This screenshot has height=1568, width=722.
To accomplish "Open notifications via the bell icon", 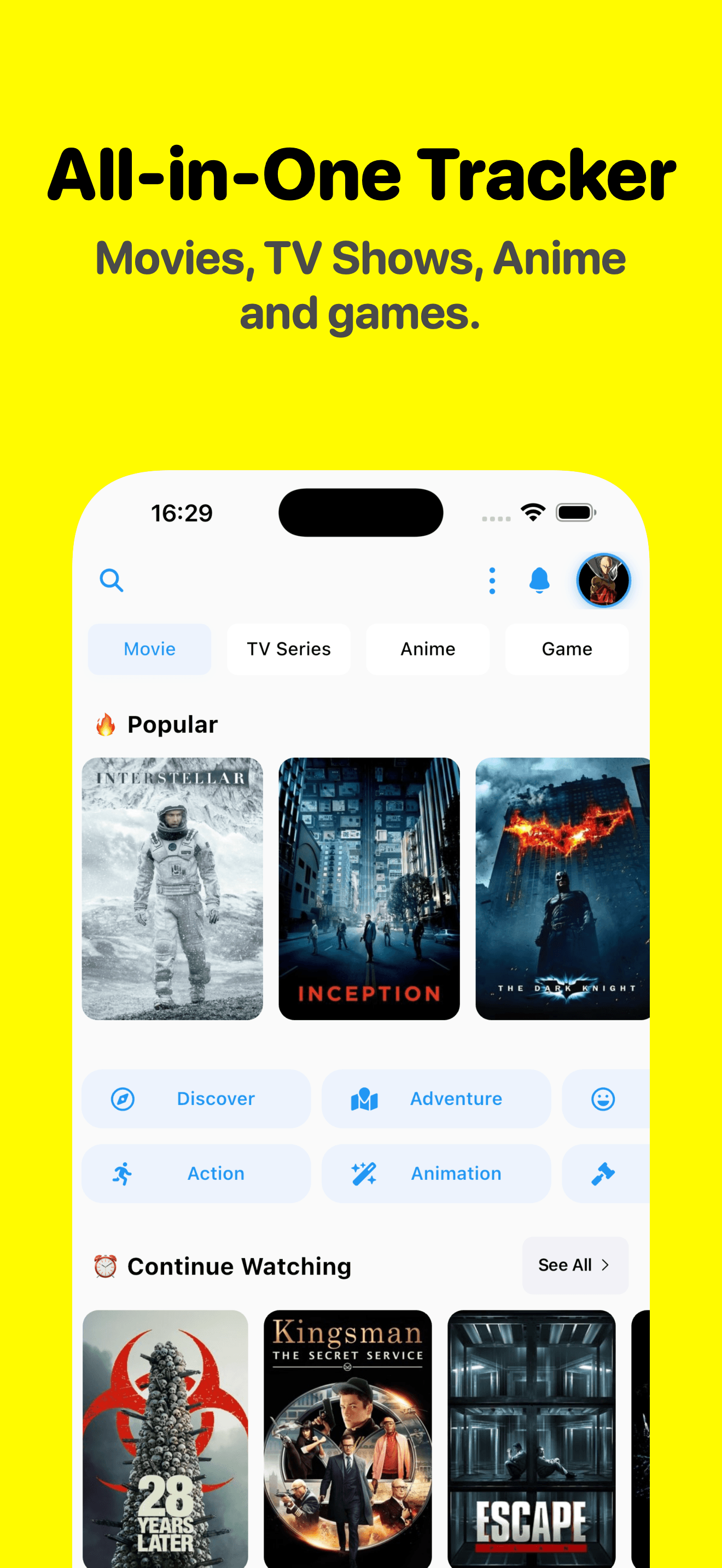I will 539,580.
